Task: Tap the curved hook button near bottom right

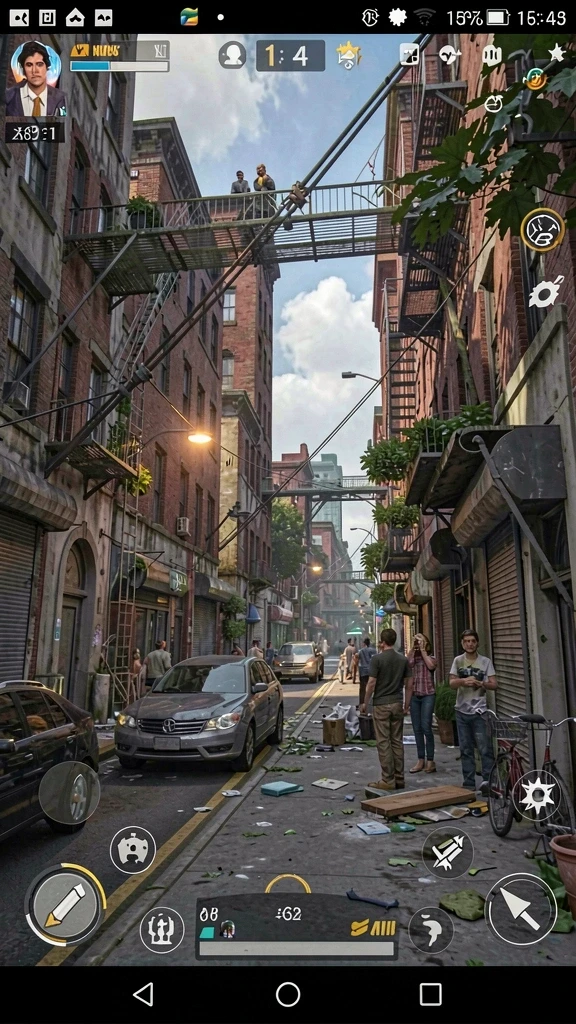Action: [431, 929]
